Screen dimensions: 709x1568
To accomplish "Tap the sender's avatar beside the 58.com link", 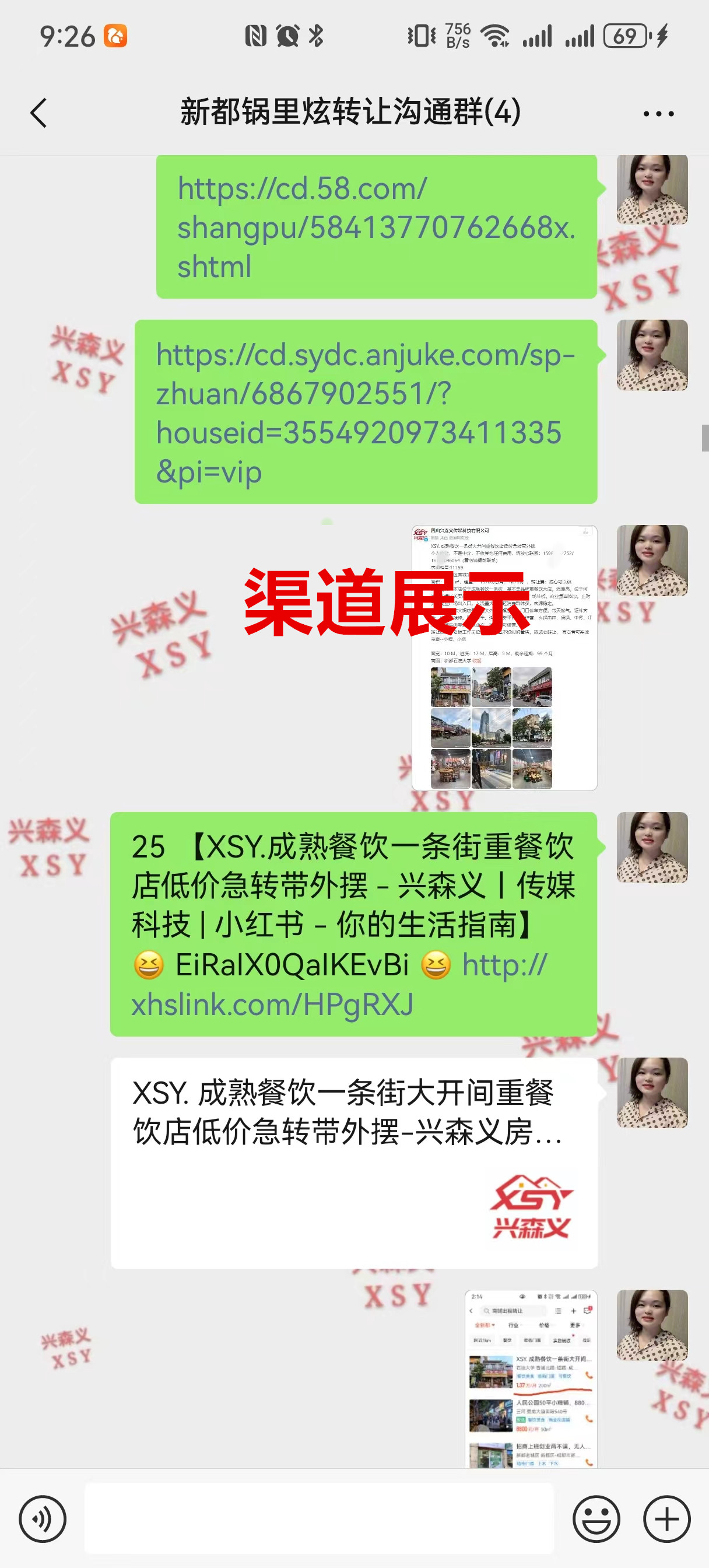I will tap(652, 190).
